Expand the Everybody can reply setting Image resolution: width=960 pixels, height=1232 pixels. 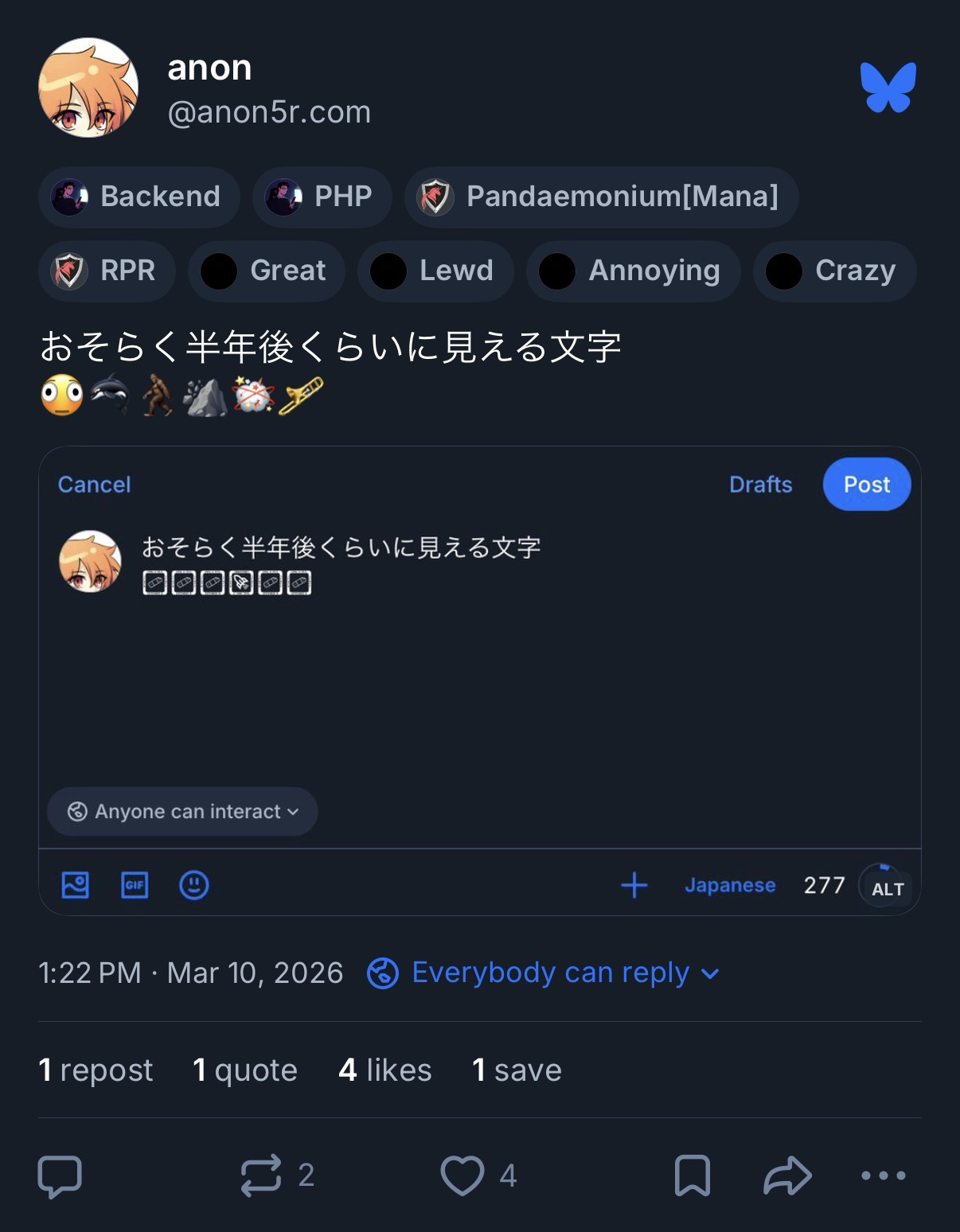tap(544, 973)
